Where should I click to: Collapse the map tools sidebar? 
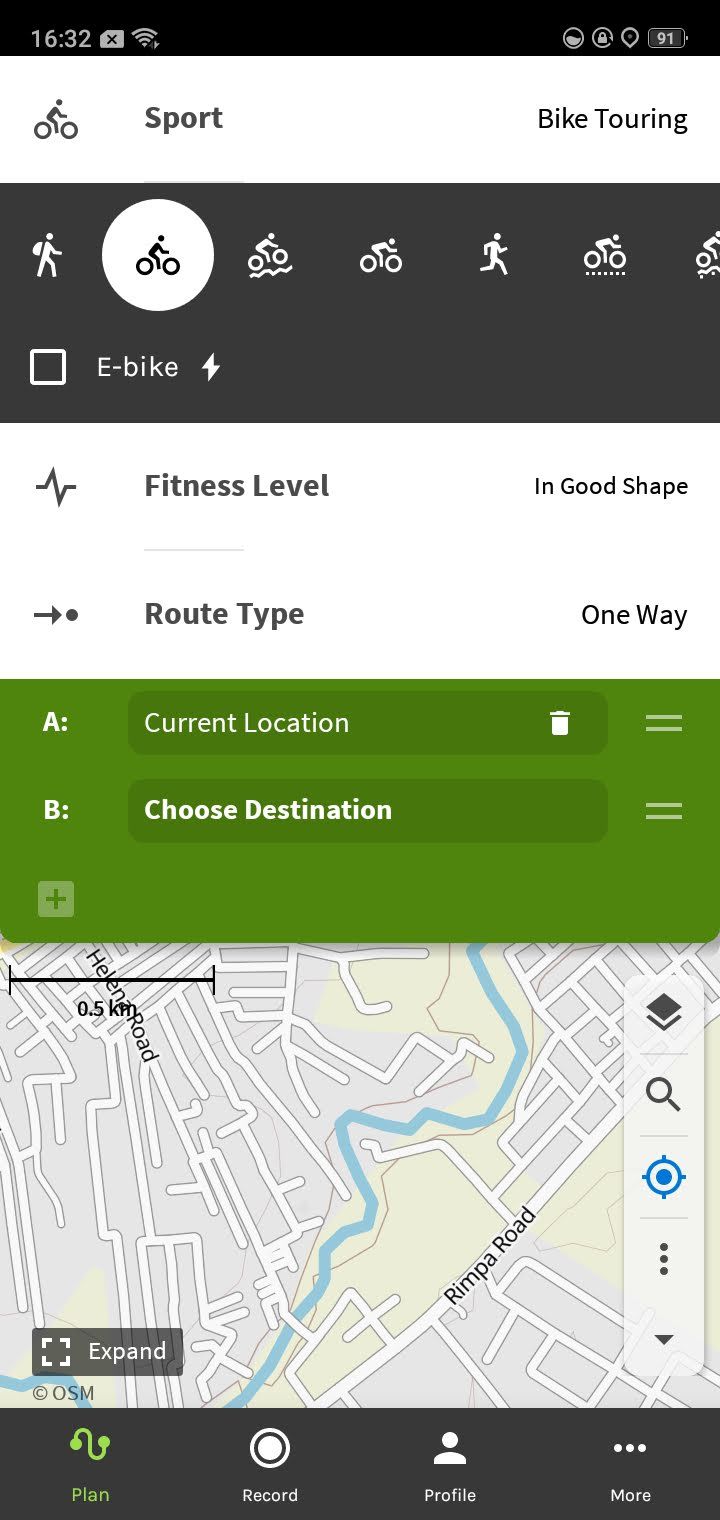click(663, 1338)
